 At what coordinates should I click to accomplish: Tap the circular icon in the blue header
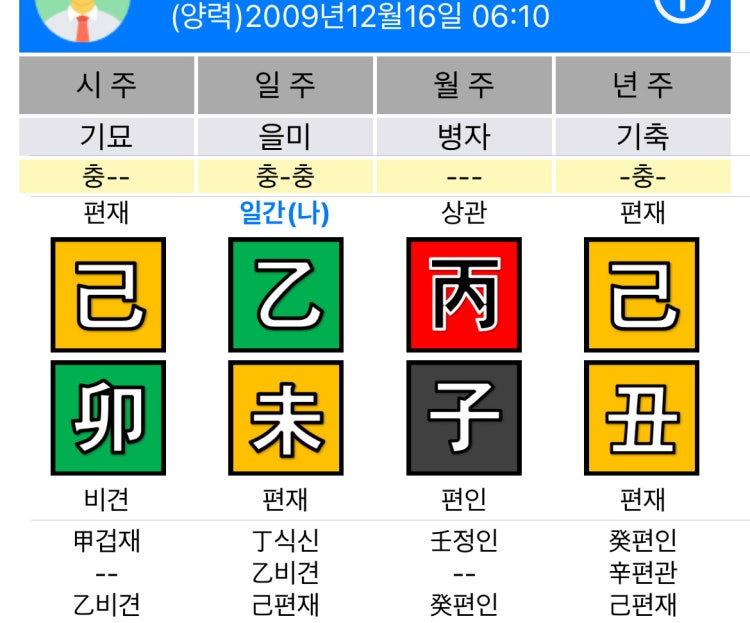point(683,10)
